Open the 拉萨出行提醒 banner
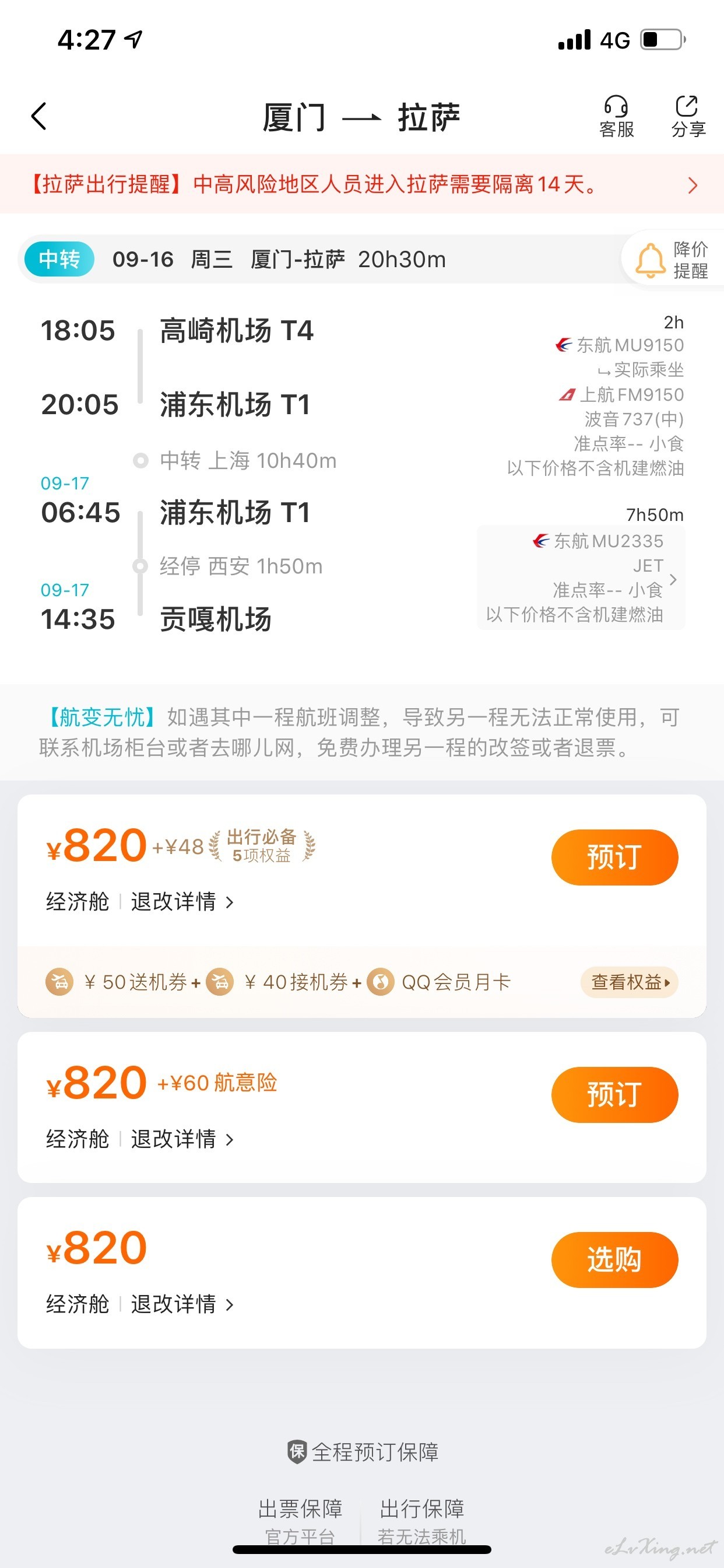724x1568 pixels. pyautogui.click(x=362, y=184)
